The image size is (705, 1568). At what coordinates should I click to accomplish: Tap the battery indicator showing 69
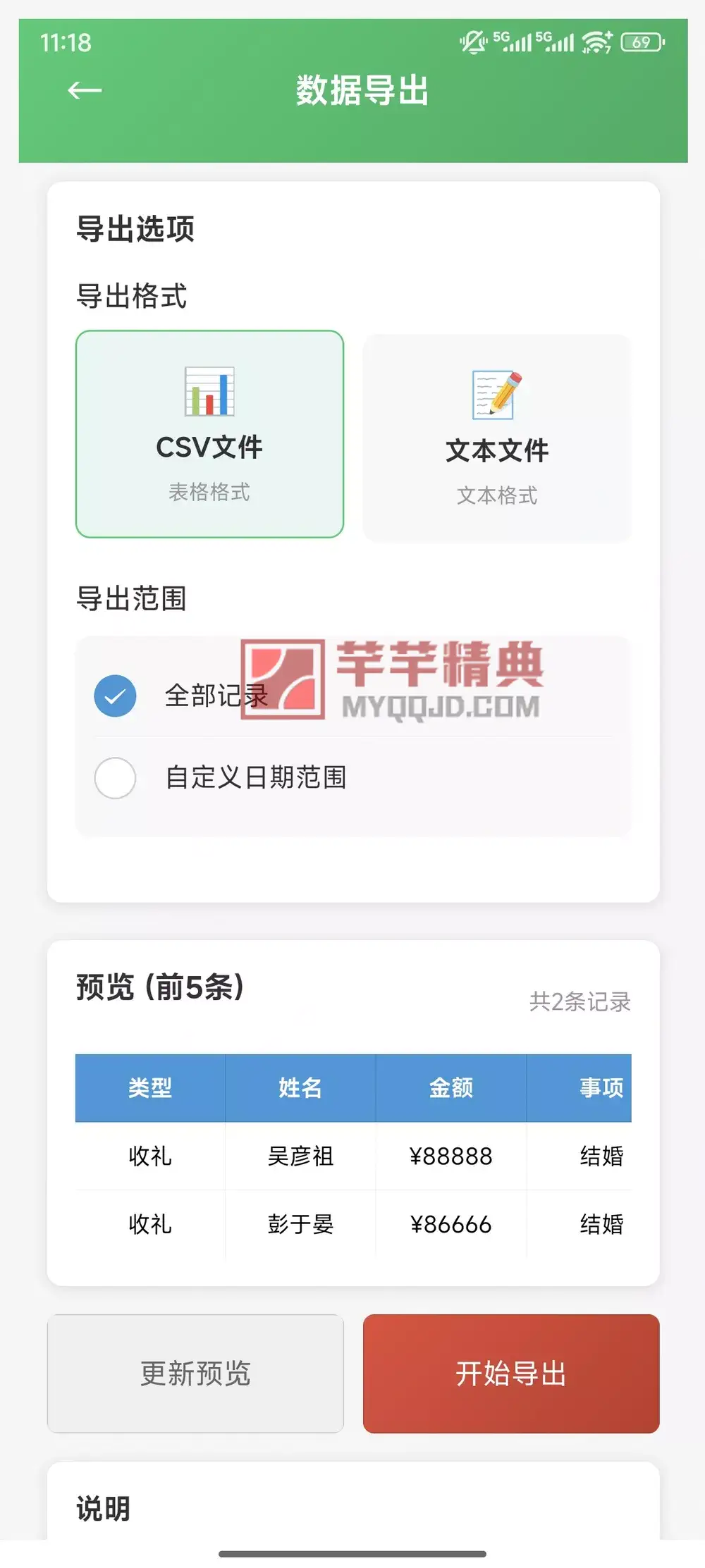[x=639, y=42]
